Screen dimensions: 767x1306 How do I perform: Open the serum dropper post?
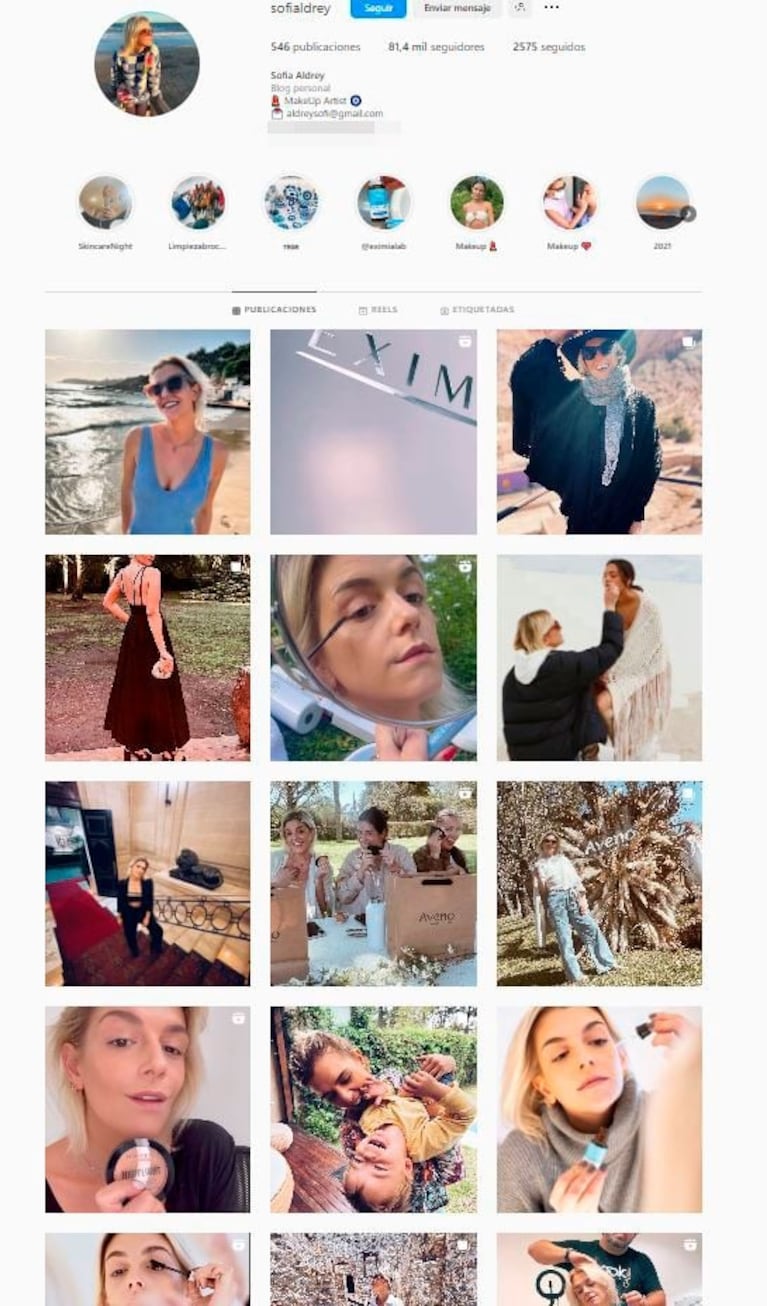tap(599, 1109)
